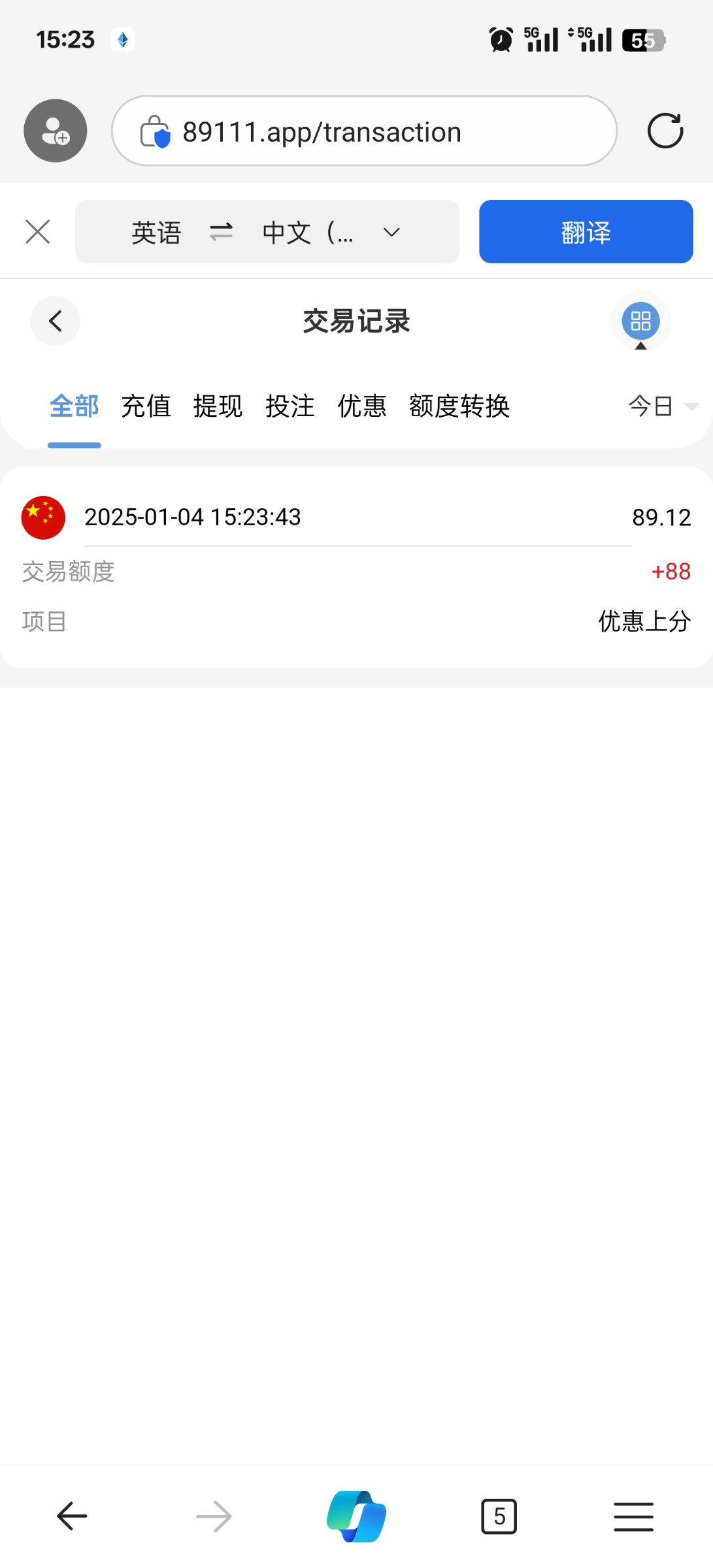Reload the current page
Image resolution: width=713 pixels, height=1568 pixels.
pos(665,131)
